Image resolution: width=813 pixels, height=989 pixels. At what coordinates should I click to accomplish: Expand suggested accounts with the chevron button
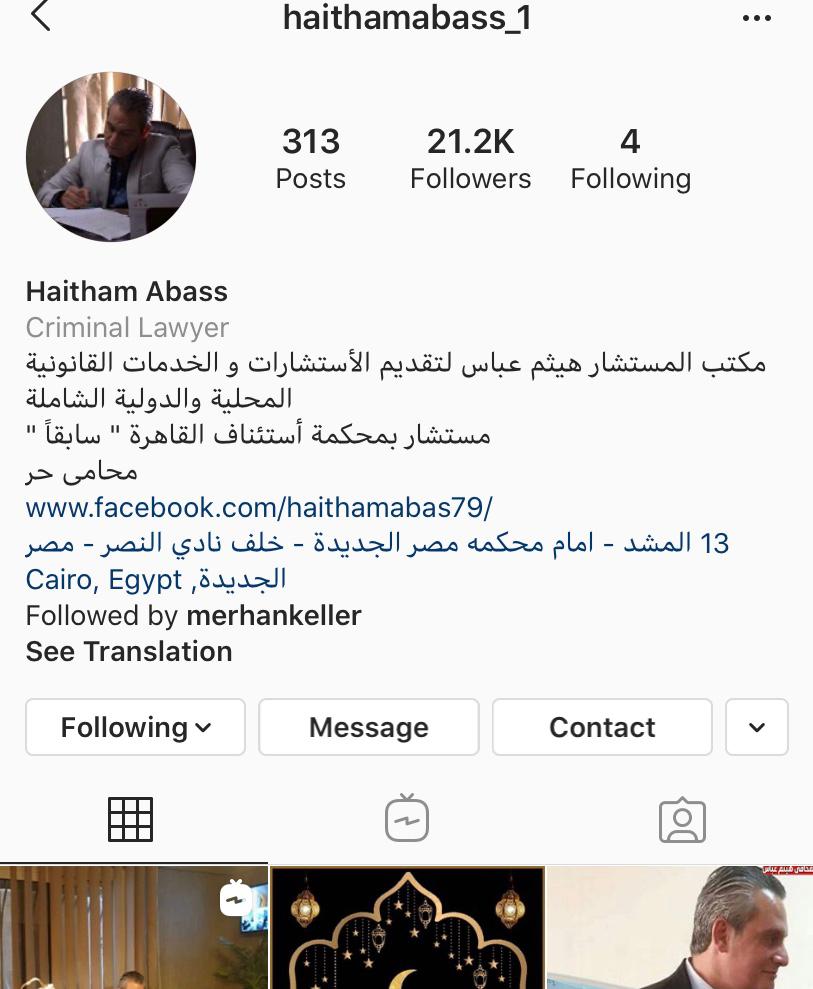coord(757,727)
